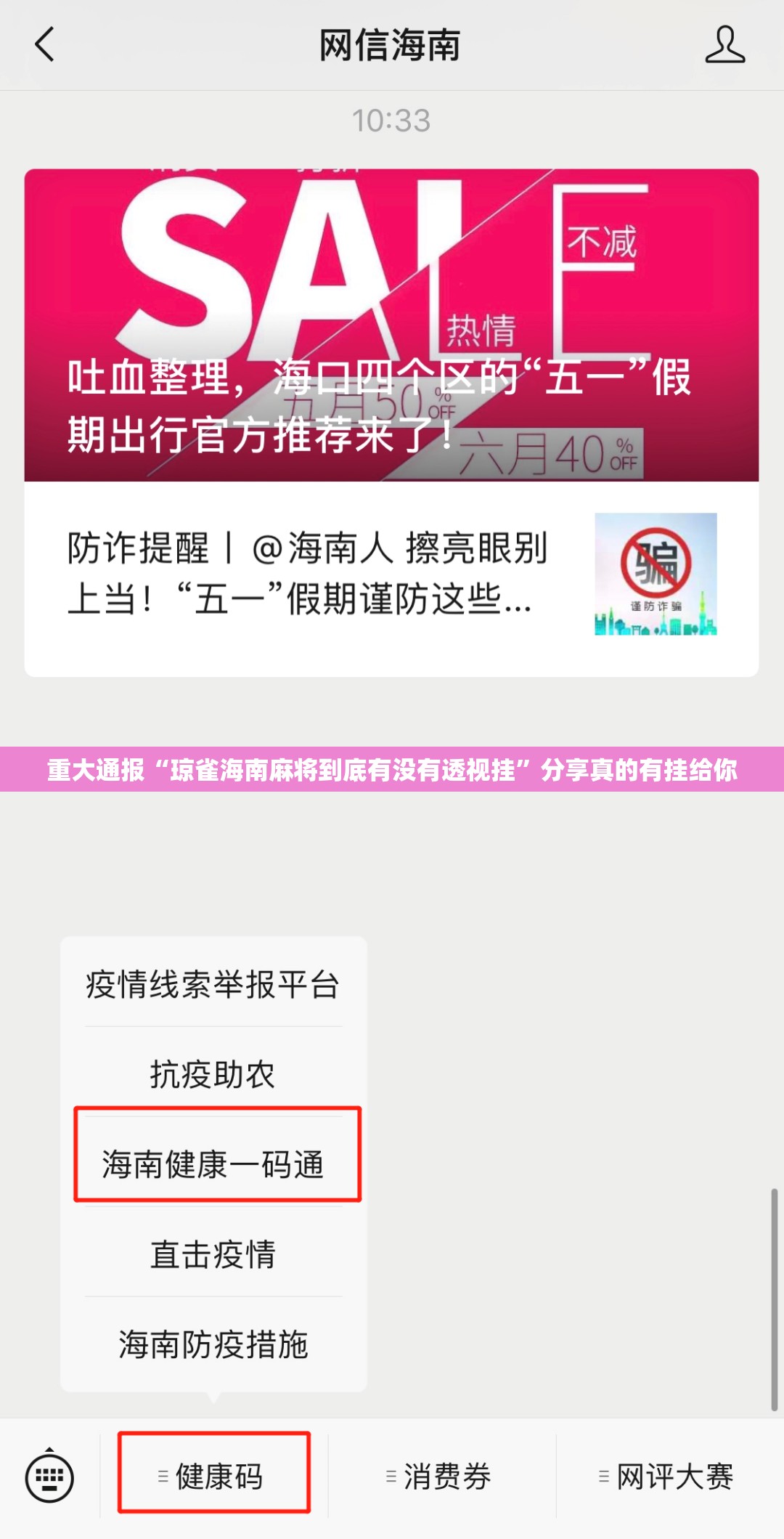Go back from 网信海南 chat
784x1539 pixels.
(x=45, y=45)
